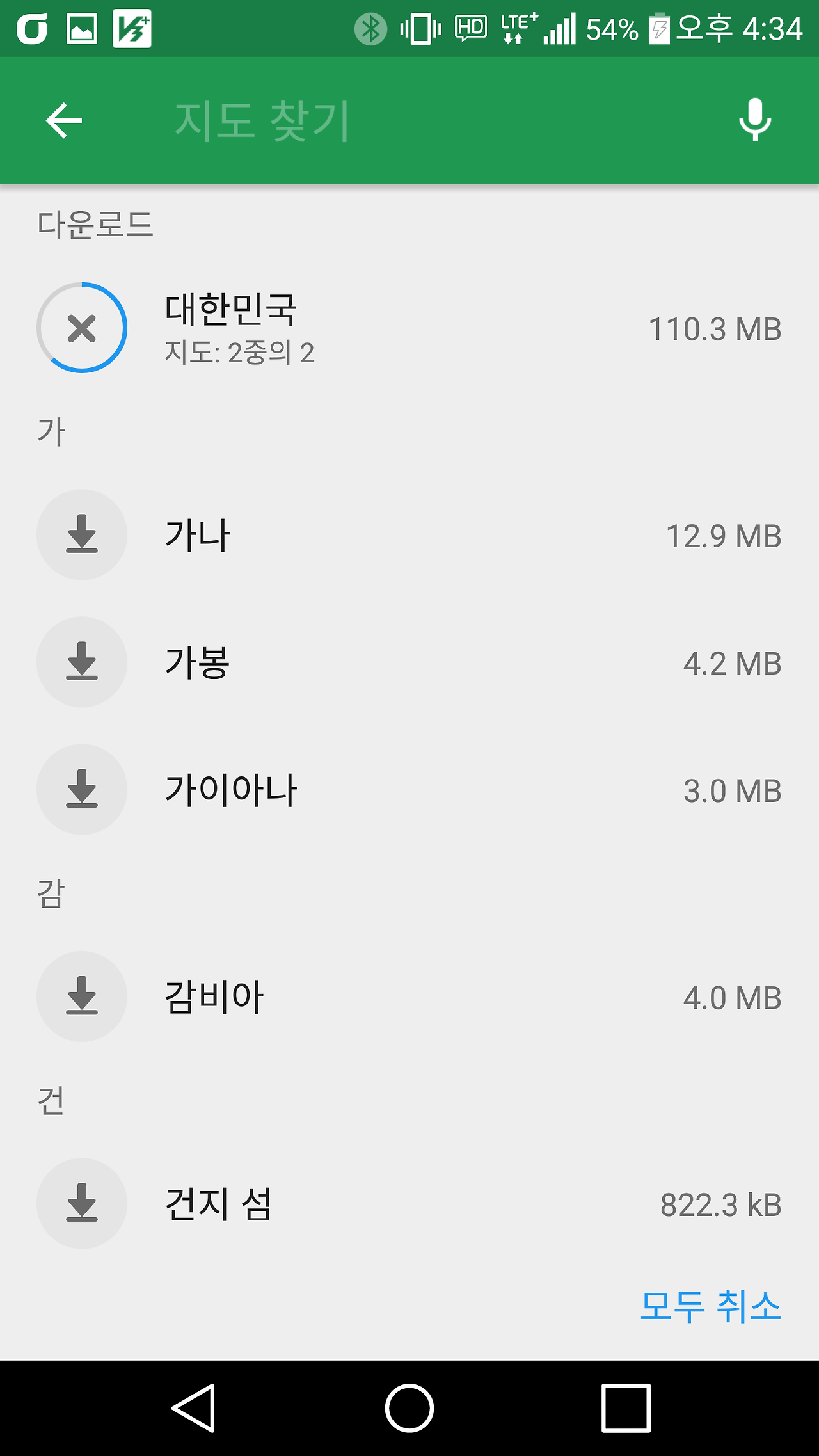Show recent apps

tap(626, 1409)
